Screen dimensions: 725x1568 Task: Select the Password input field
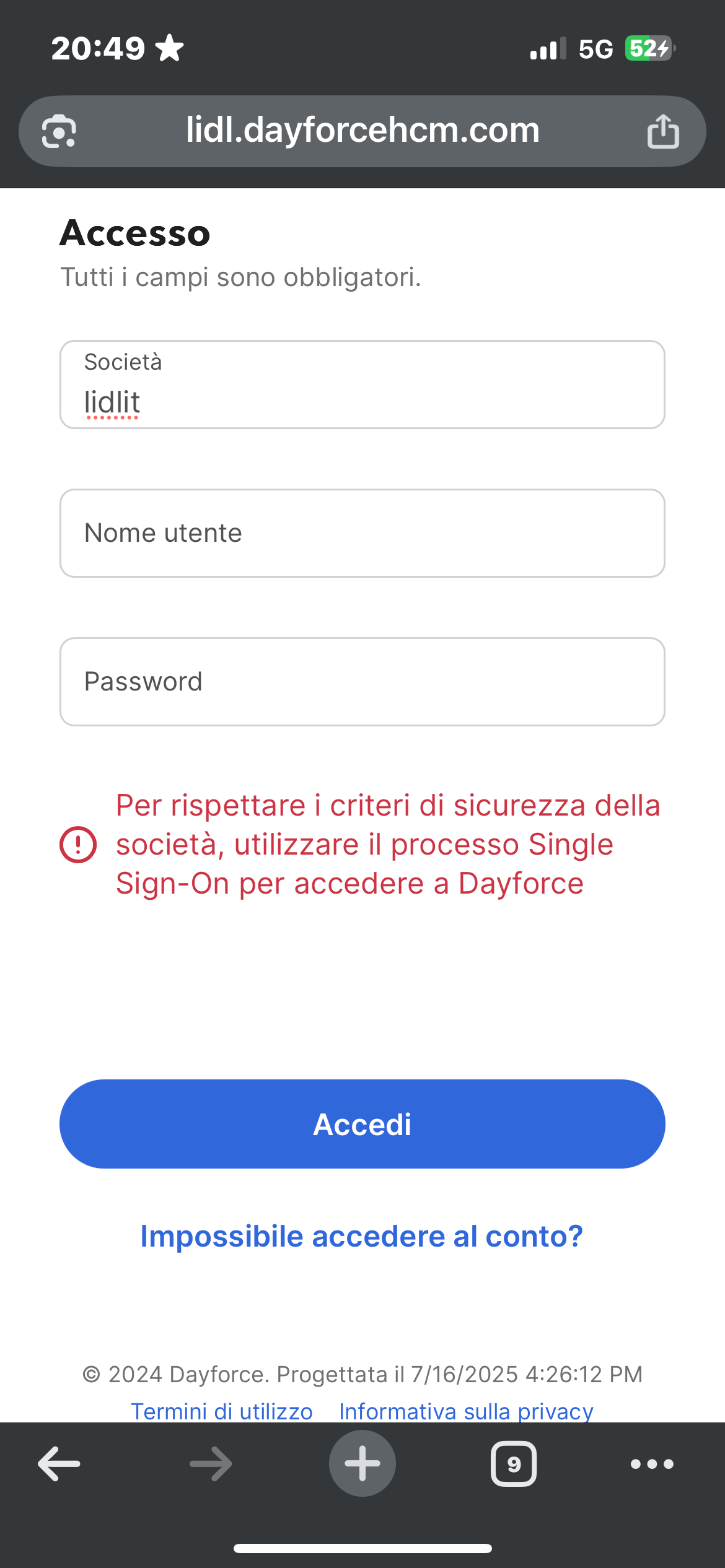pyautogui.click(x=362, y=682)
